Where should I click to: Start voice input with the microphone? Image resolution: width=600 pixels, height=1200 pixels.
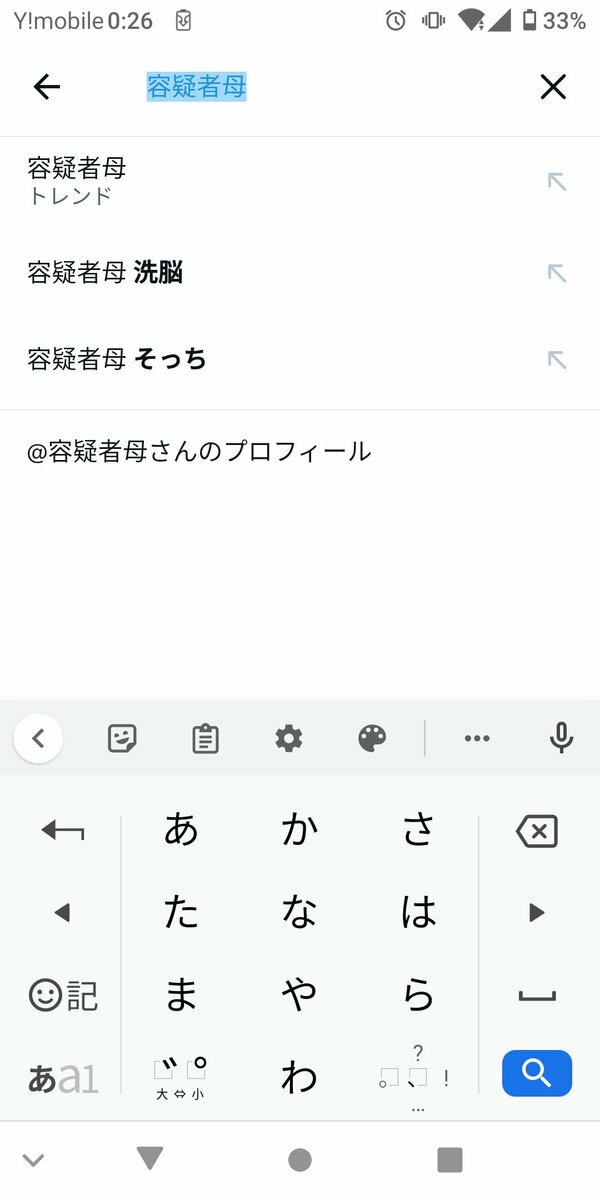coord(562,738)
